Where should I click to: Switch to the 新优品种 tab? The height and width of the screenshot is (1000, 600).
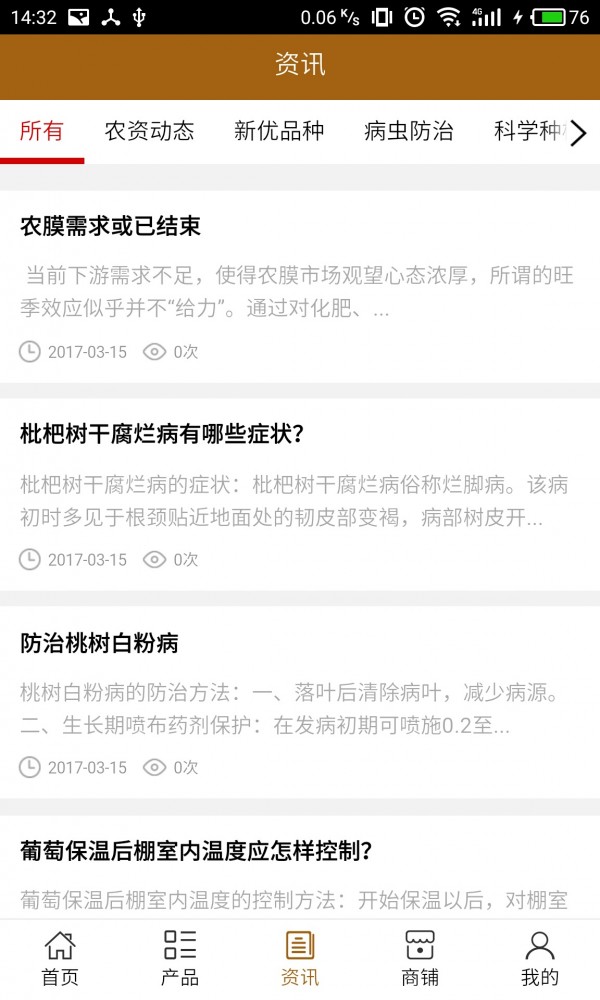click(x=279, y=131)
